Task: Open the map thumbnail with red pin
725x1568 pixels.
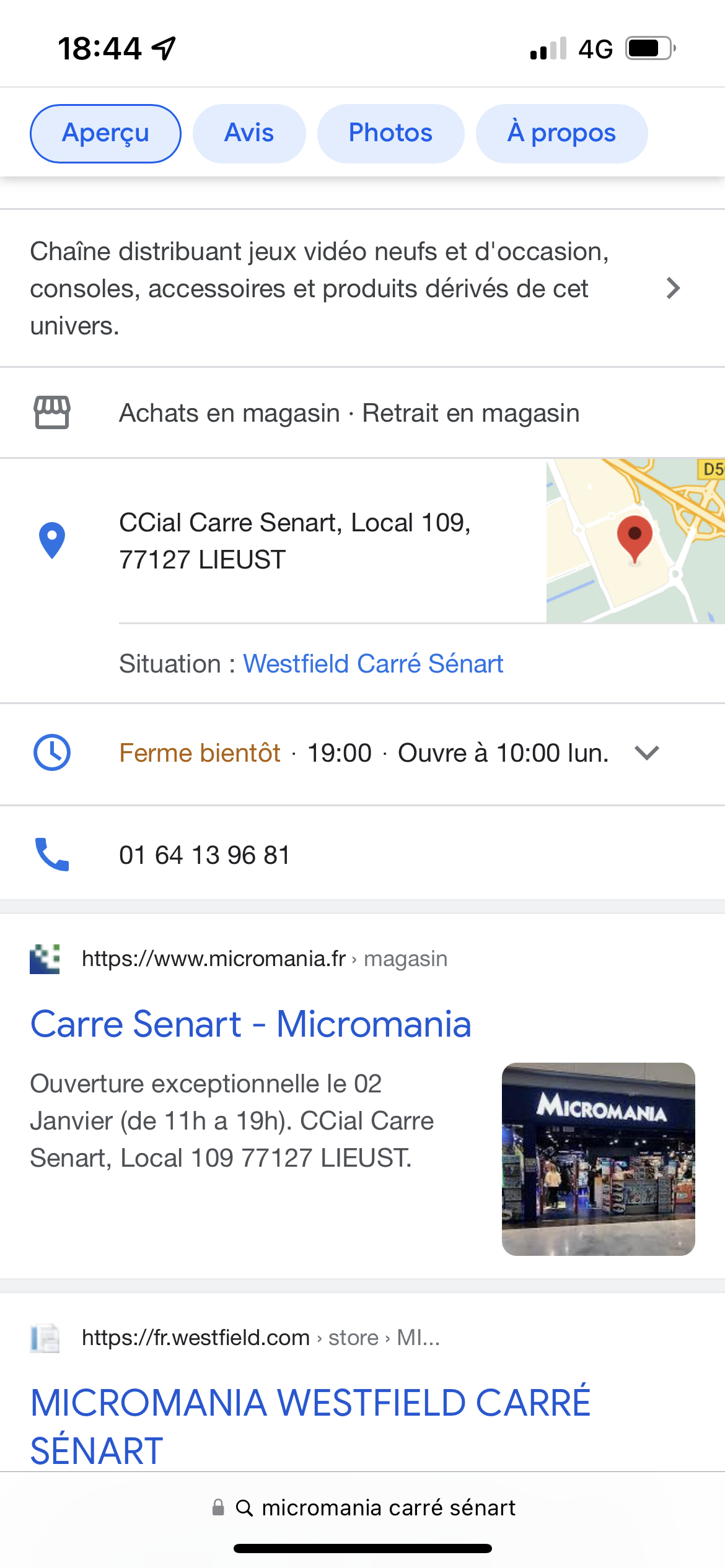Action: pos(635,541)
